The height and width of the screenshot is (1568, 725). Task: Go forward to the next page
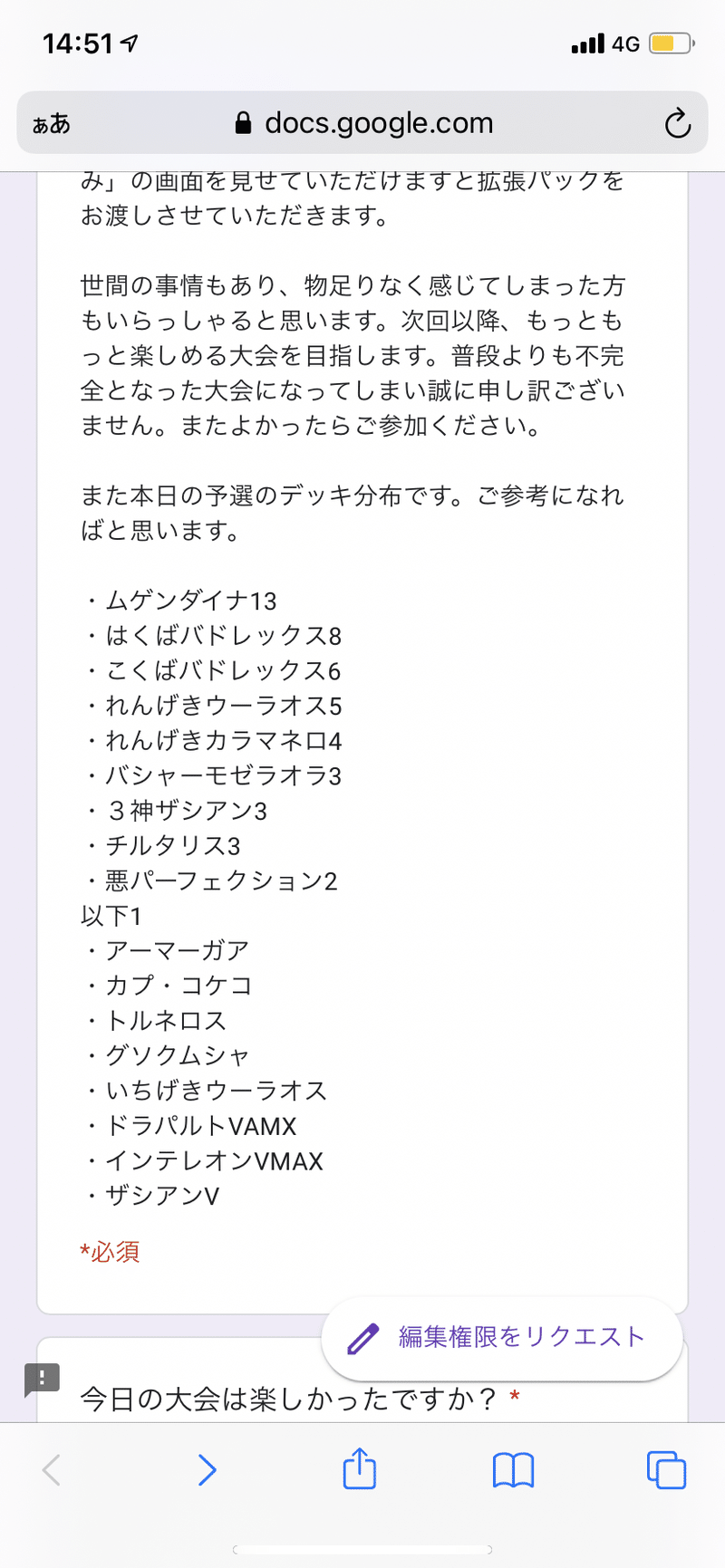tap(207, 1469)
